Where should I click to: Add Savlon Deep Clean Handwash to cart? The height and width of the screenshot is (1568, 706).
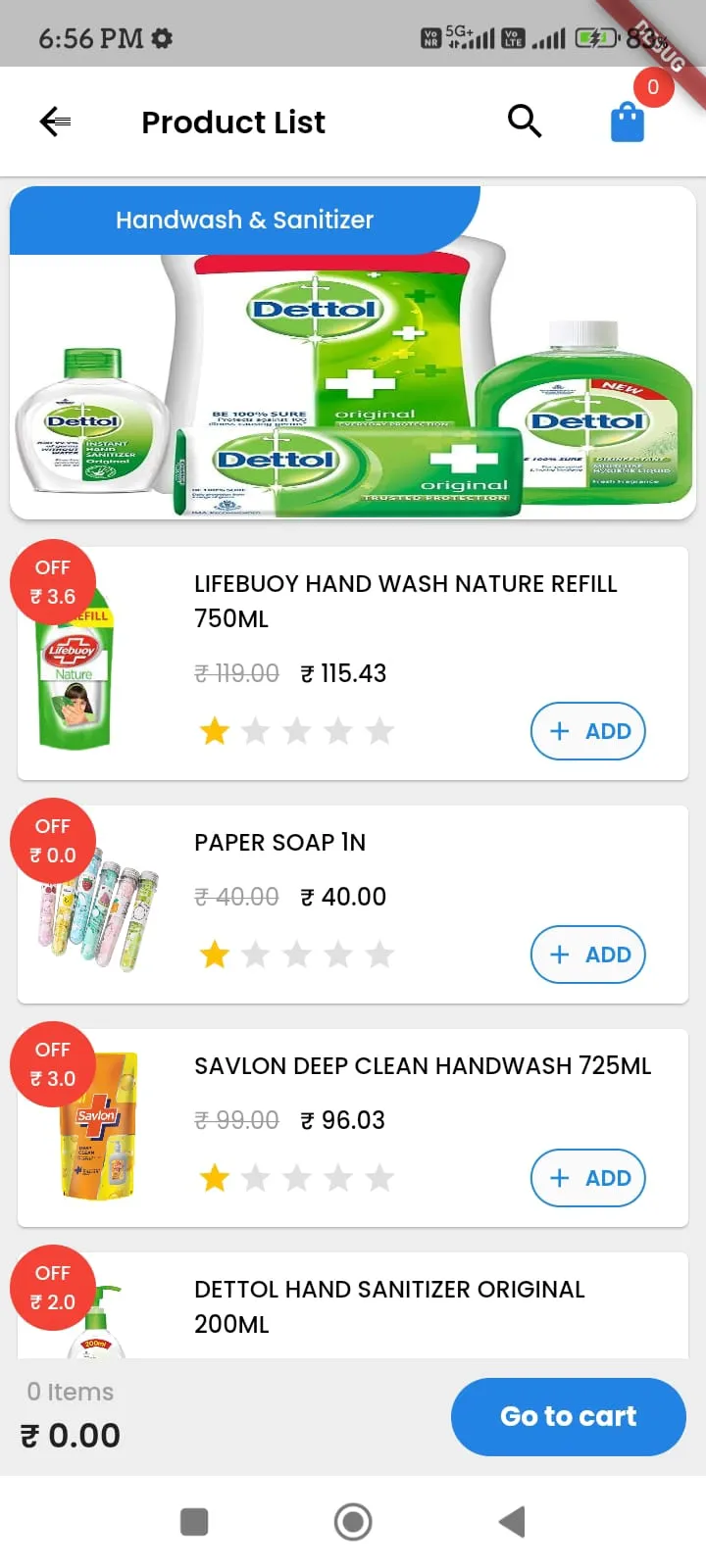tap(587, 1178)
